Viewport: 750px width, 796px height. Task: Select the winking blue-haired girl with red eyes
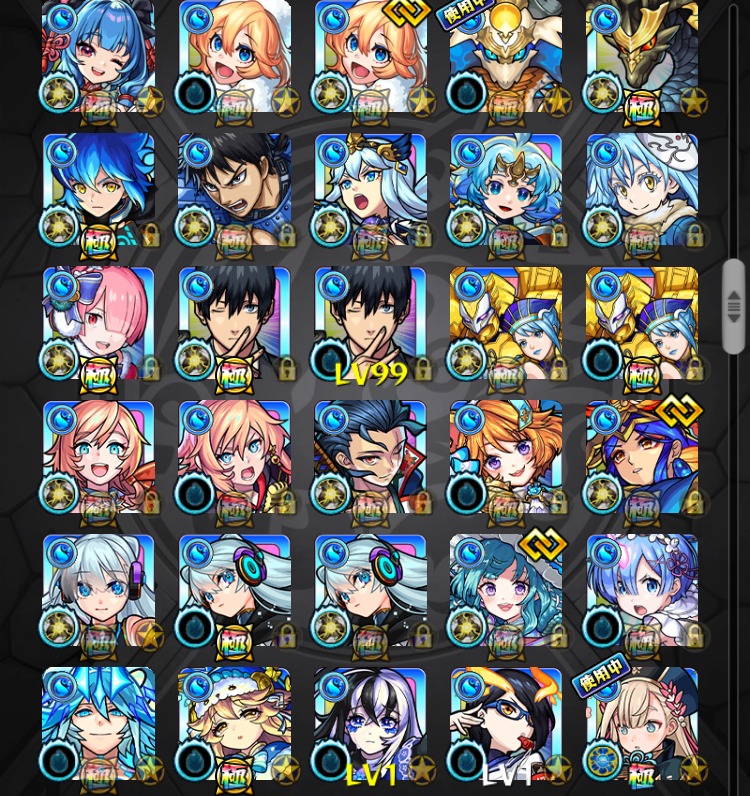[98, 55]
